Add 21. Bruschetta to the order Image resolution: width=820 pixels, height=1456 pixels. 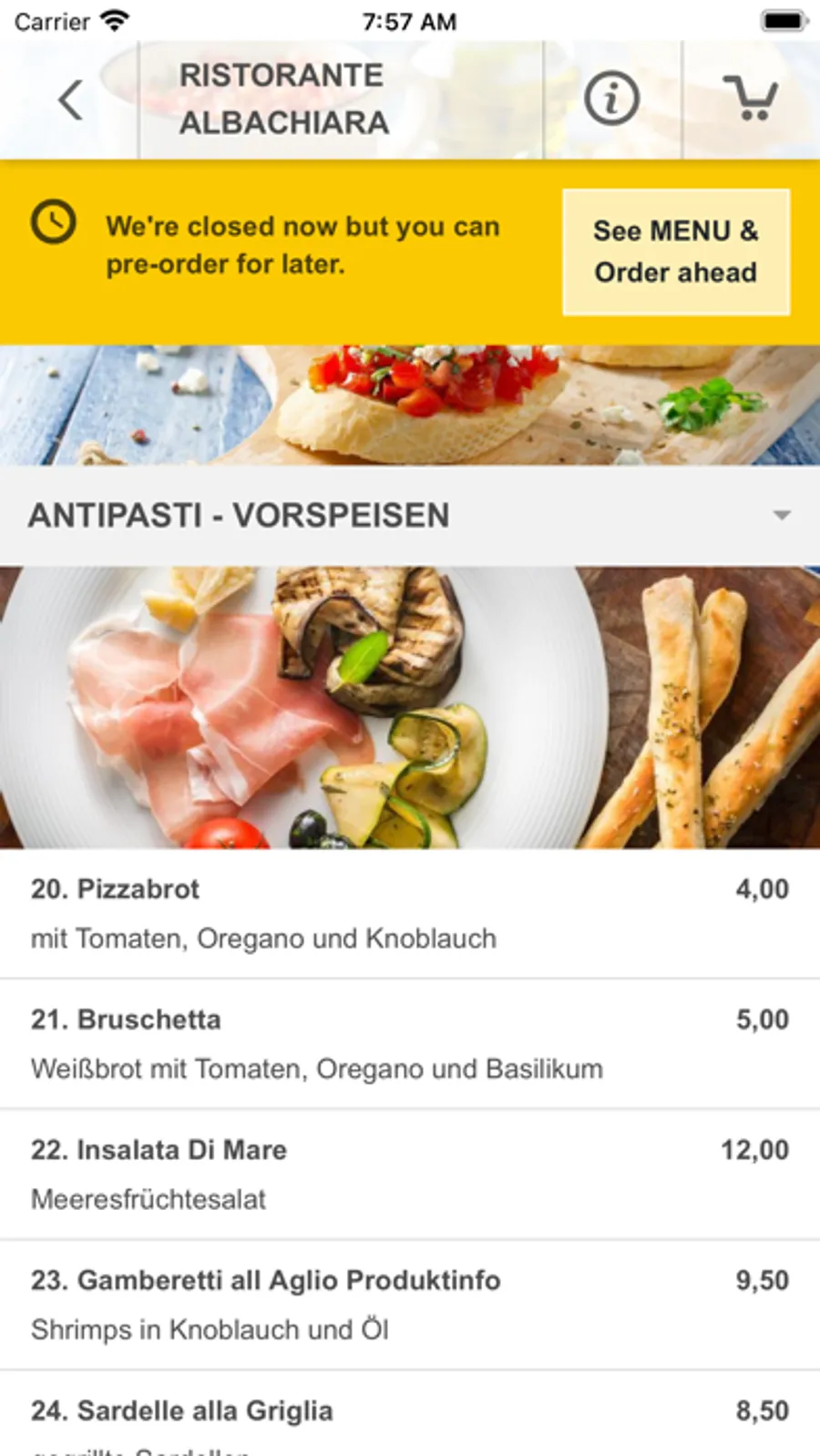click(x=409, y=1043)
